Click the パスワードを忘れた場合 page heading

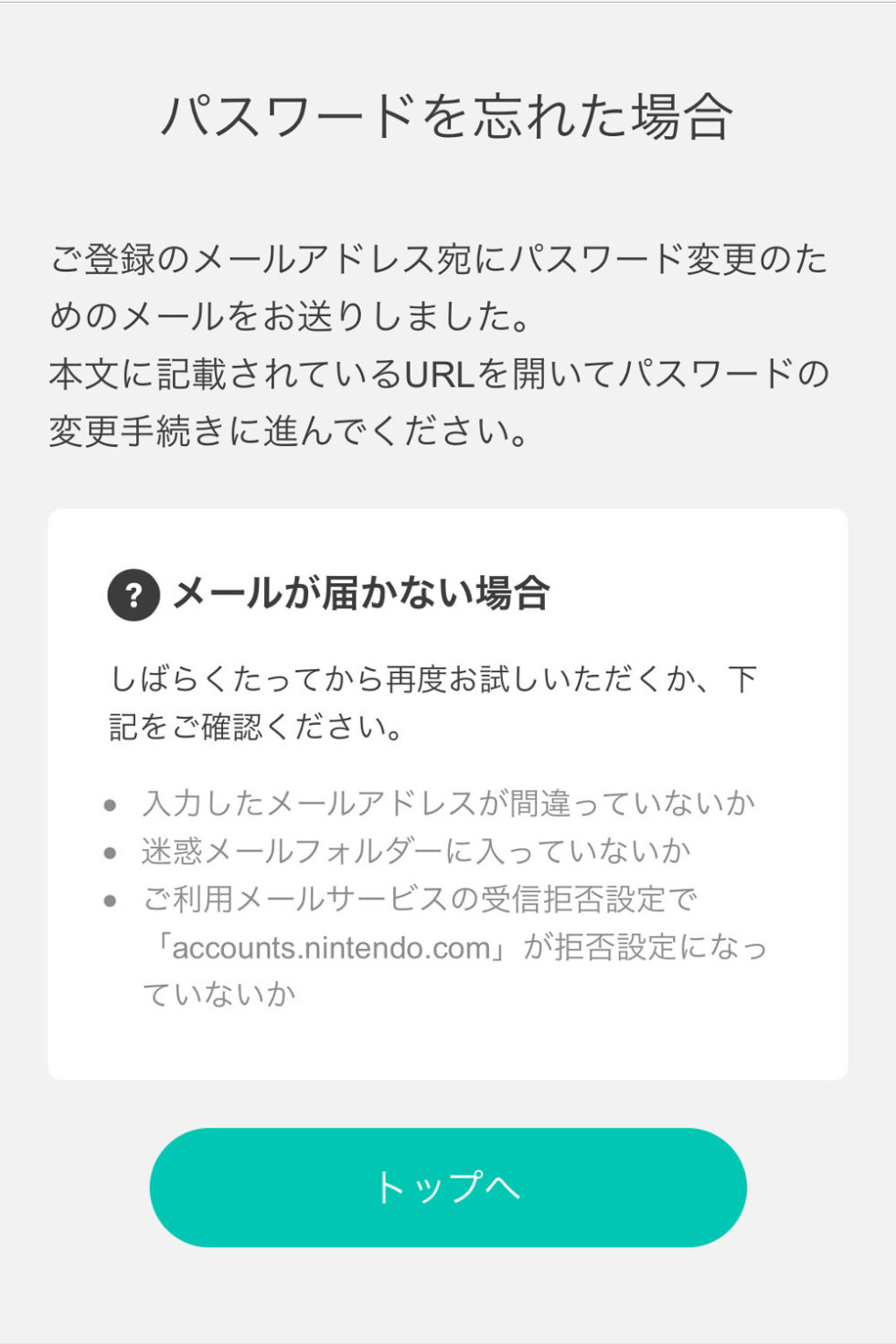448,112
